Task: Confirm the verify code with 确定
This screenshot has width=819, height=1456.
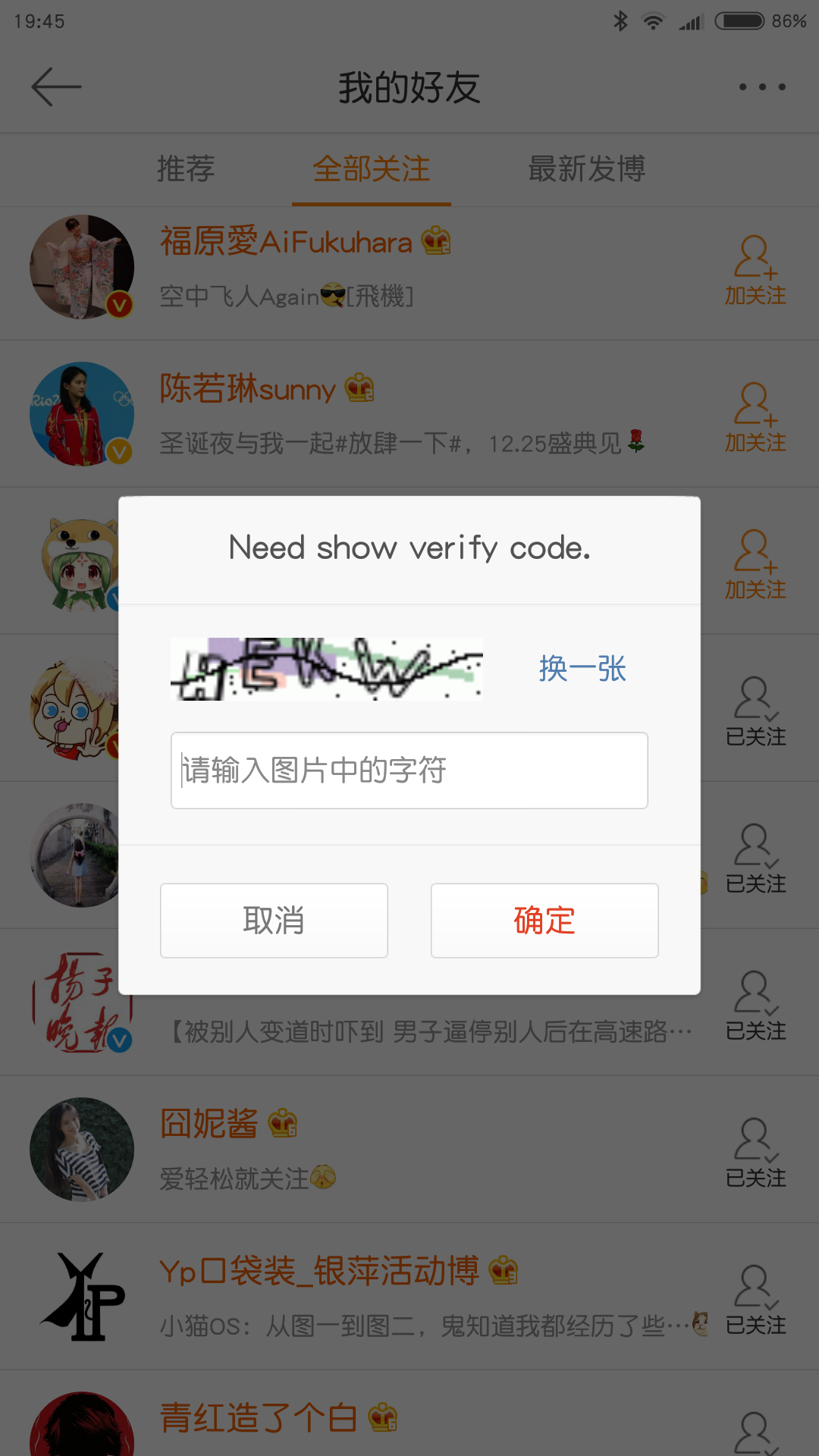Action: [x=544, y=921]
